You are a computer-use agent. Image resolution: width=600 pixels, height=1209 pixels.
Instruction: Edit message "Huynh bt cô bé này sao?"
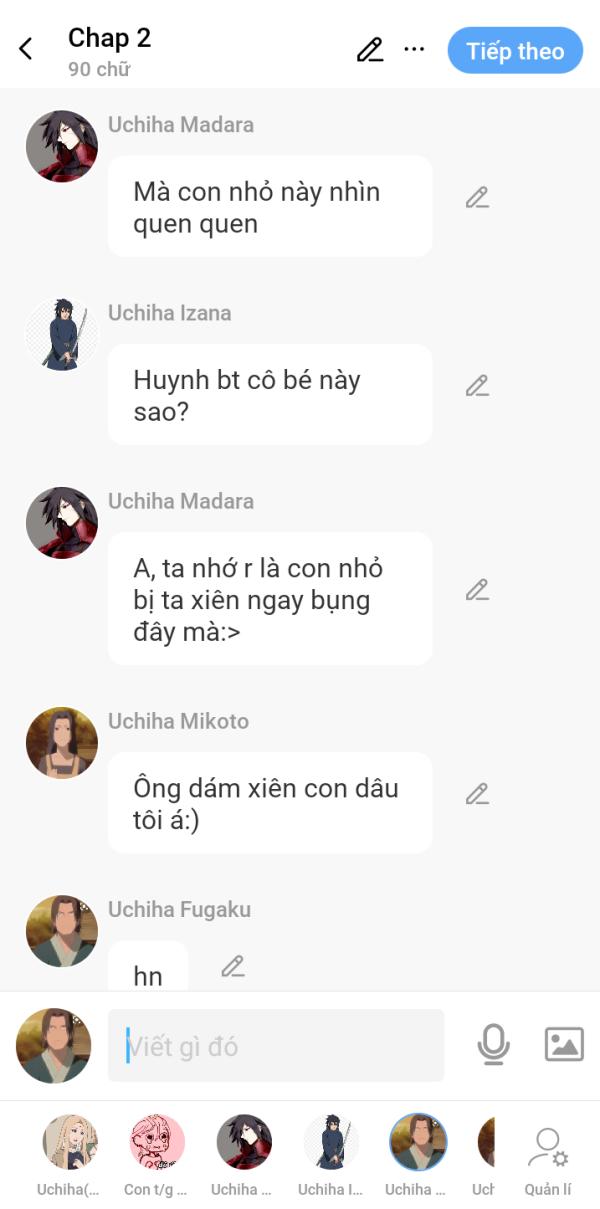pyautogui.click(x=477, y=386)
